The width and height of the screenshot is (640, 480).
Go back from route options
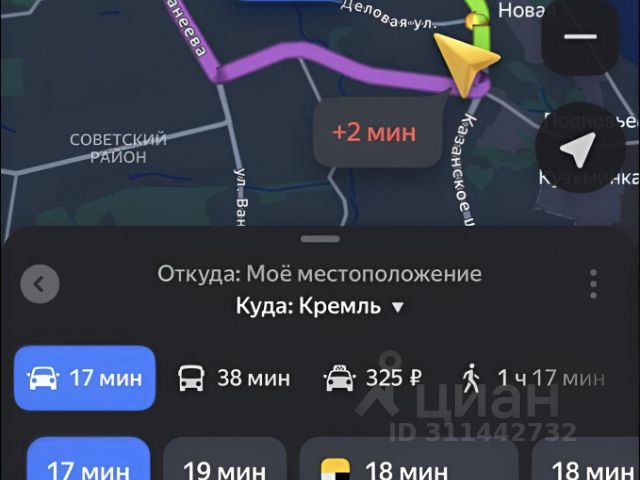40,284
